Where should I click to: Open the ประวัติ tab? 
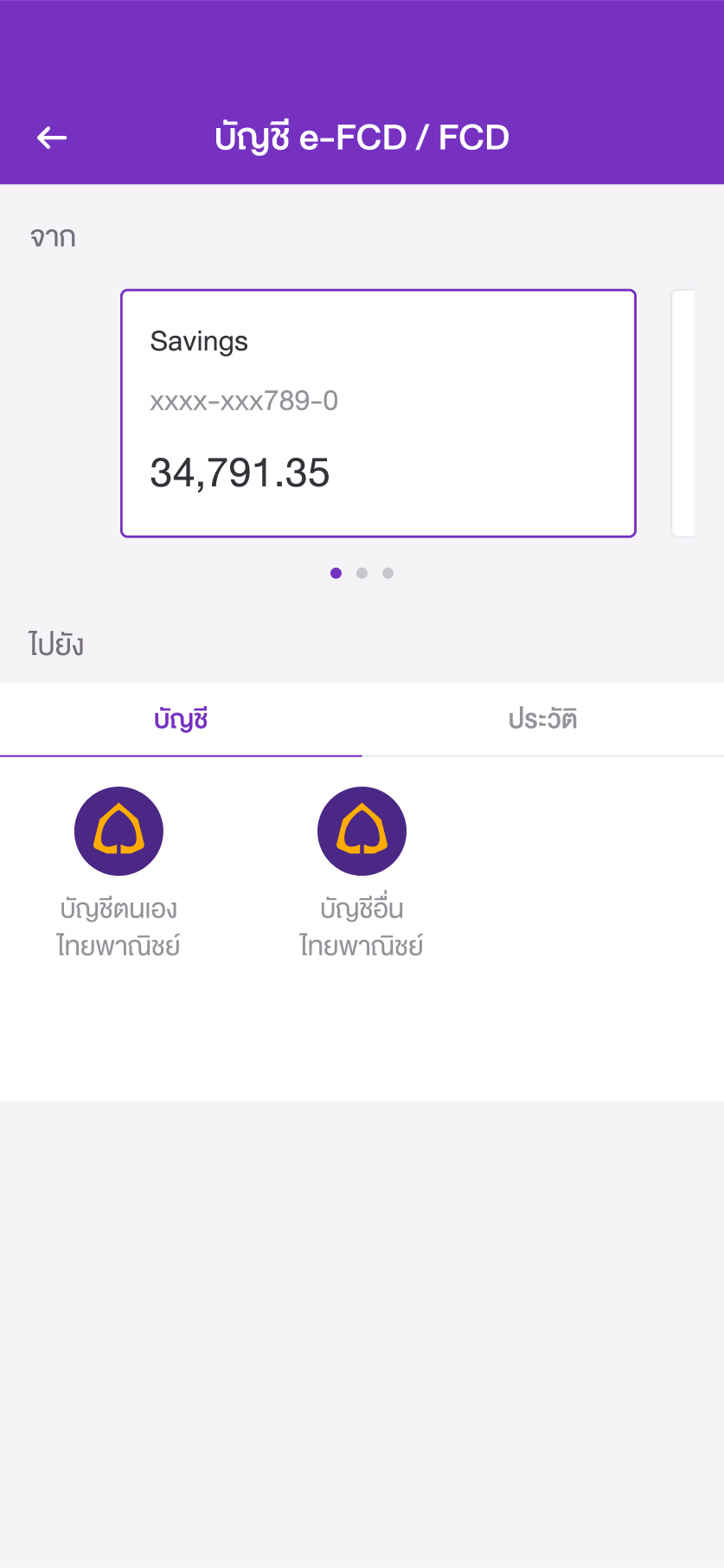pos(543,720)
